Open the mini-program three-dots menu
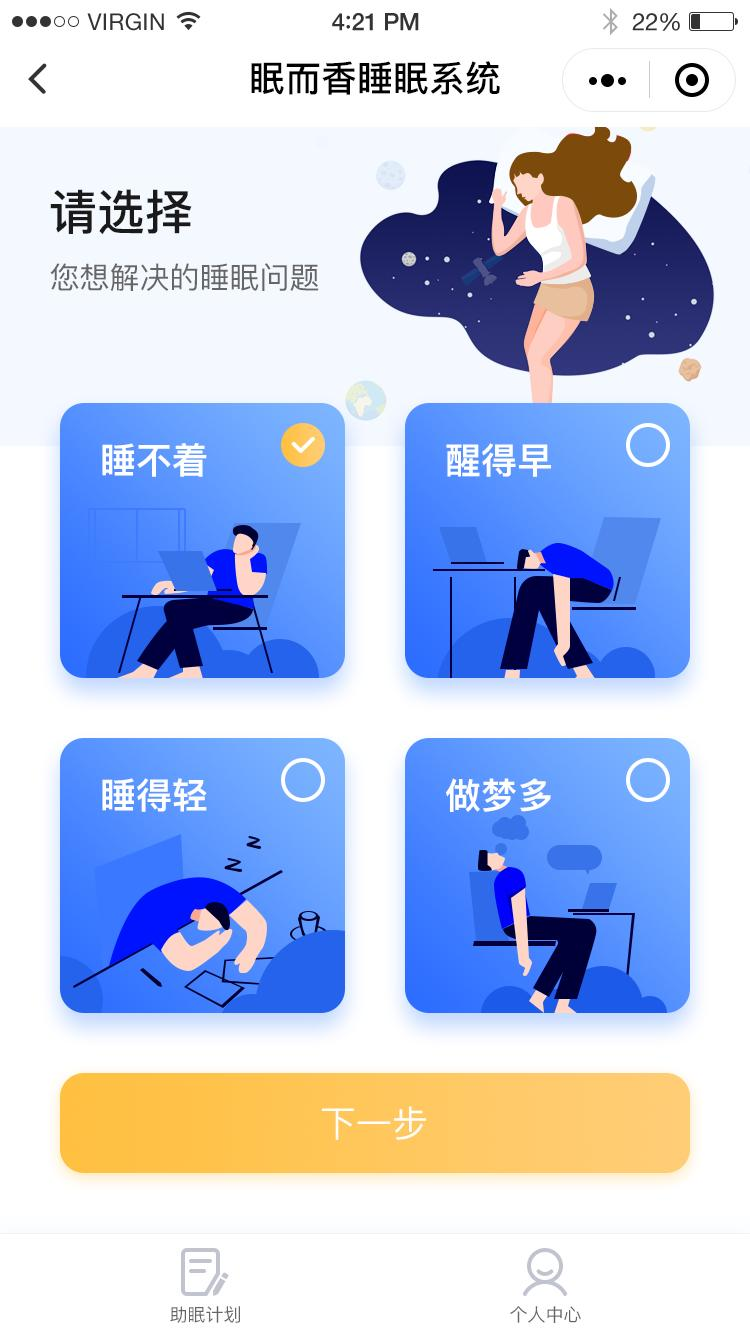Image resolution: width=750 pixels, height=1334 pixels. [x=608, y=80]
